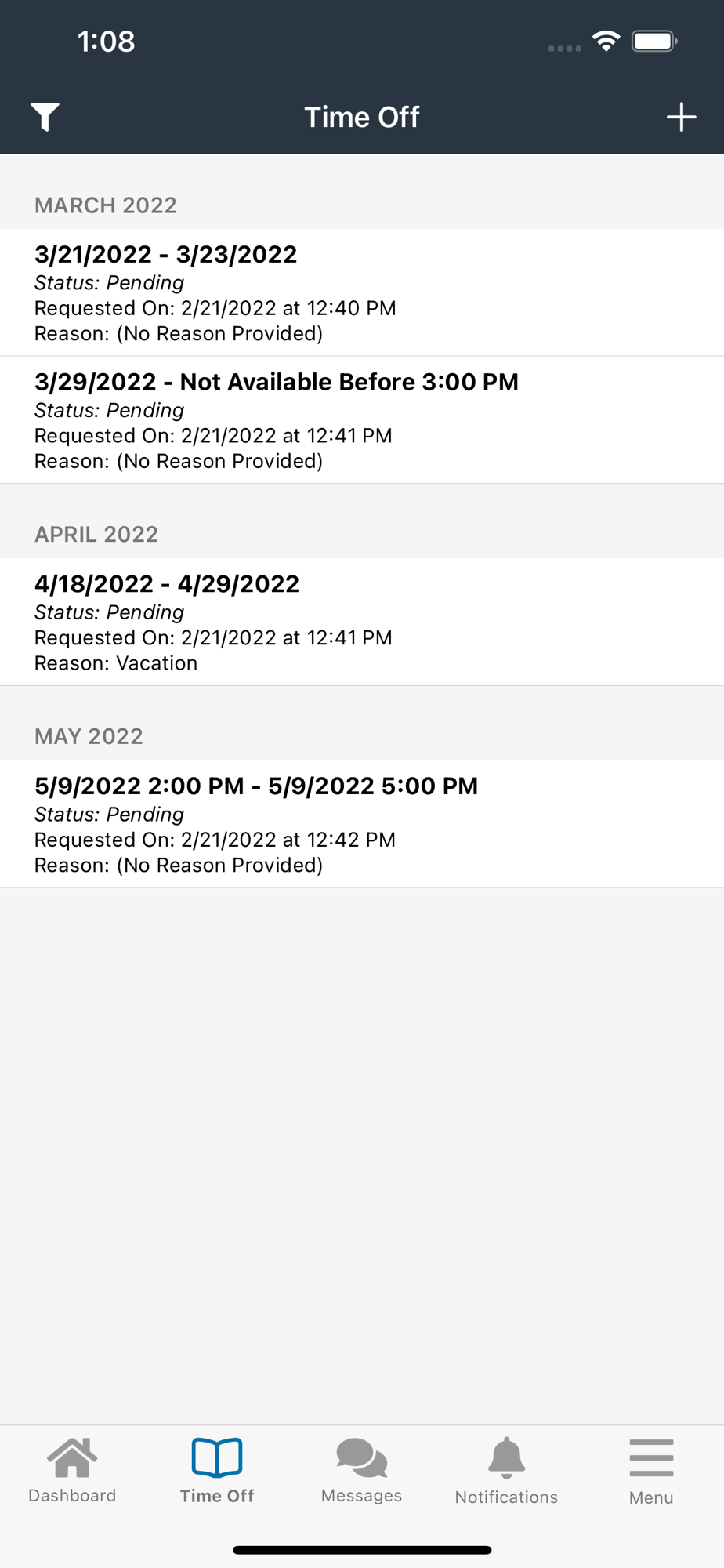This screenshot has width=724, height=1568.
Task: Open the Notifications tab
Action: [506, 1471]
